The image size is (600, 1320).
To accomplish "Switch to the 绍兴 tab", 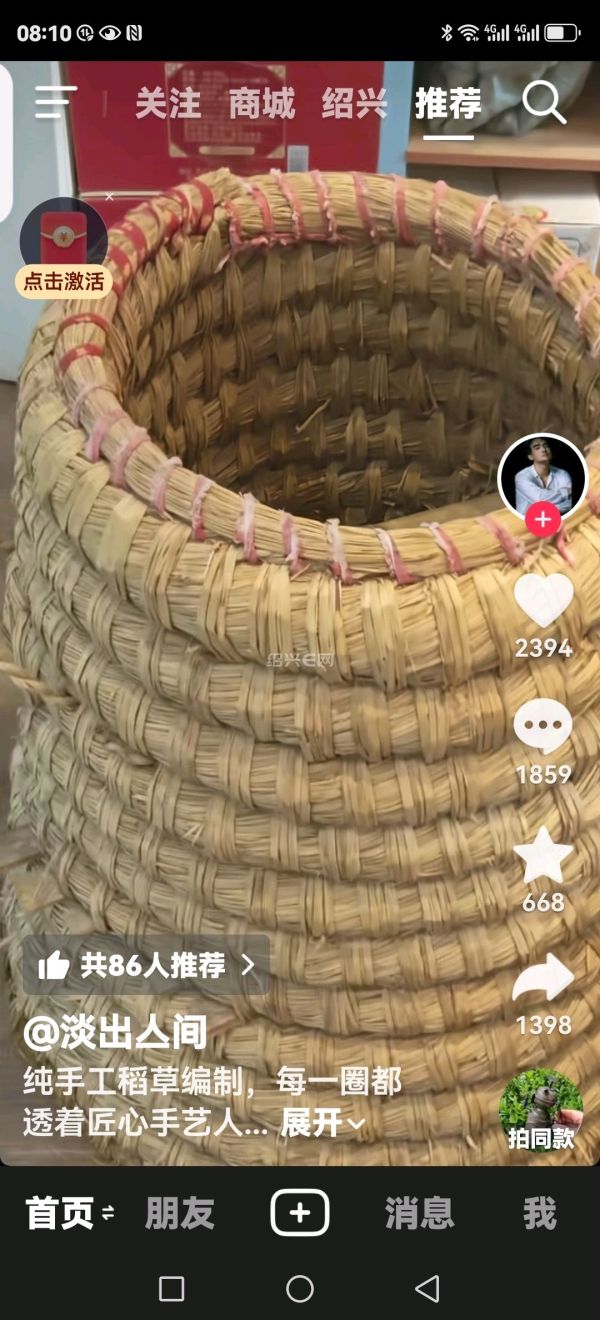I will pyautogui.click(x=354, y=103).
